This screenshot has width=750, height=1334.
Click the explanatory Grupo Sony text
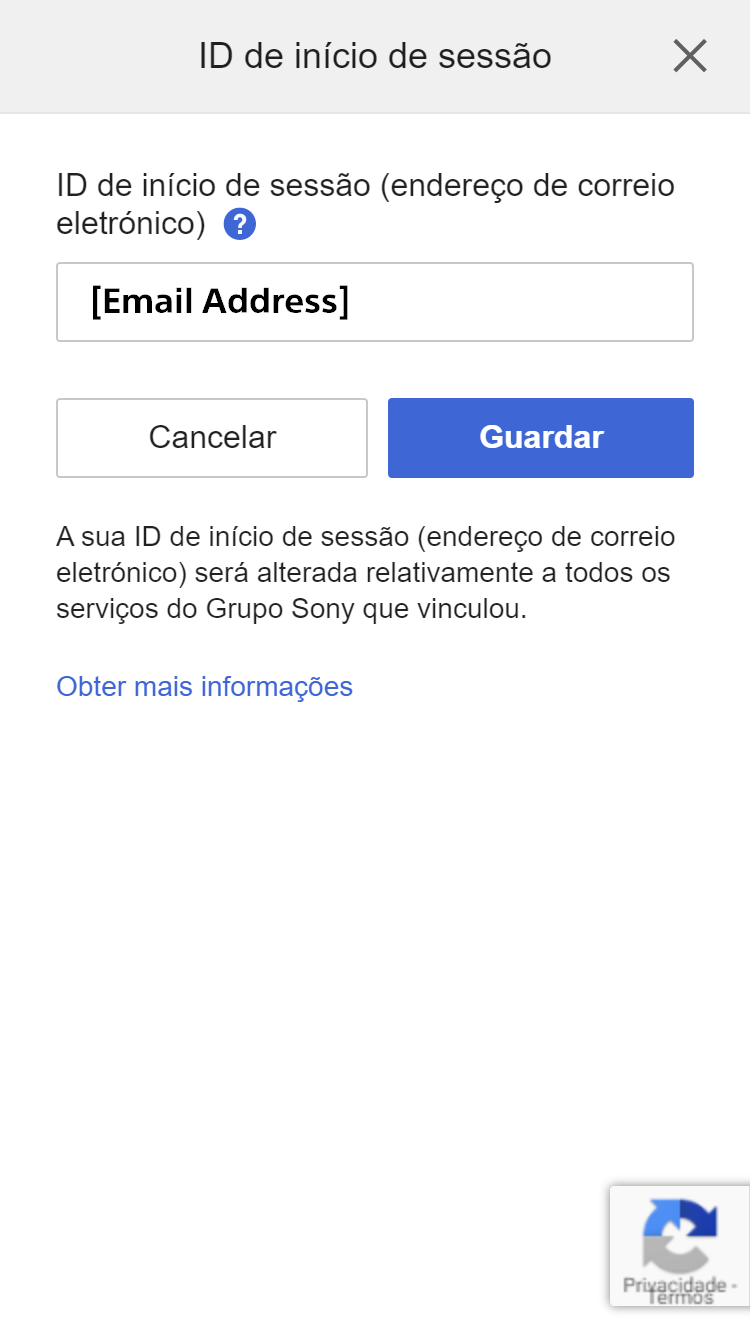click(x=365, y=572)
